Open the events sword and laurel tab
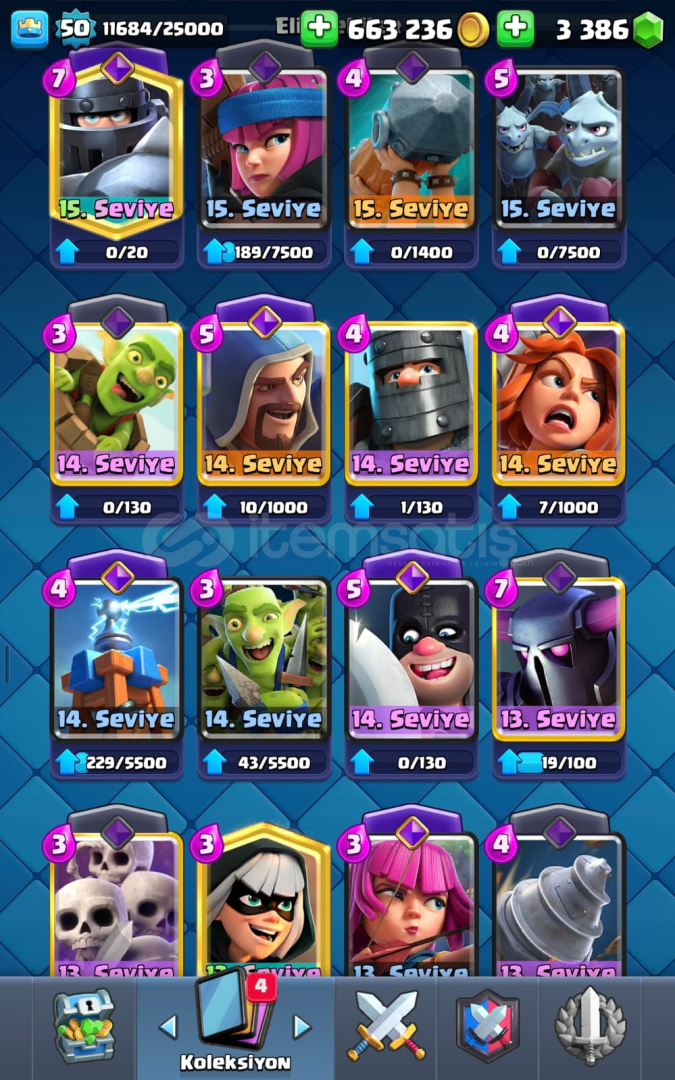Image resolution: width=675 pixels, height=1080 pixels. 590,1027
